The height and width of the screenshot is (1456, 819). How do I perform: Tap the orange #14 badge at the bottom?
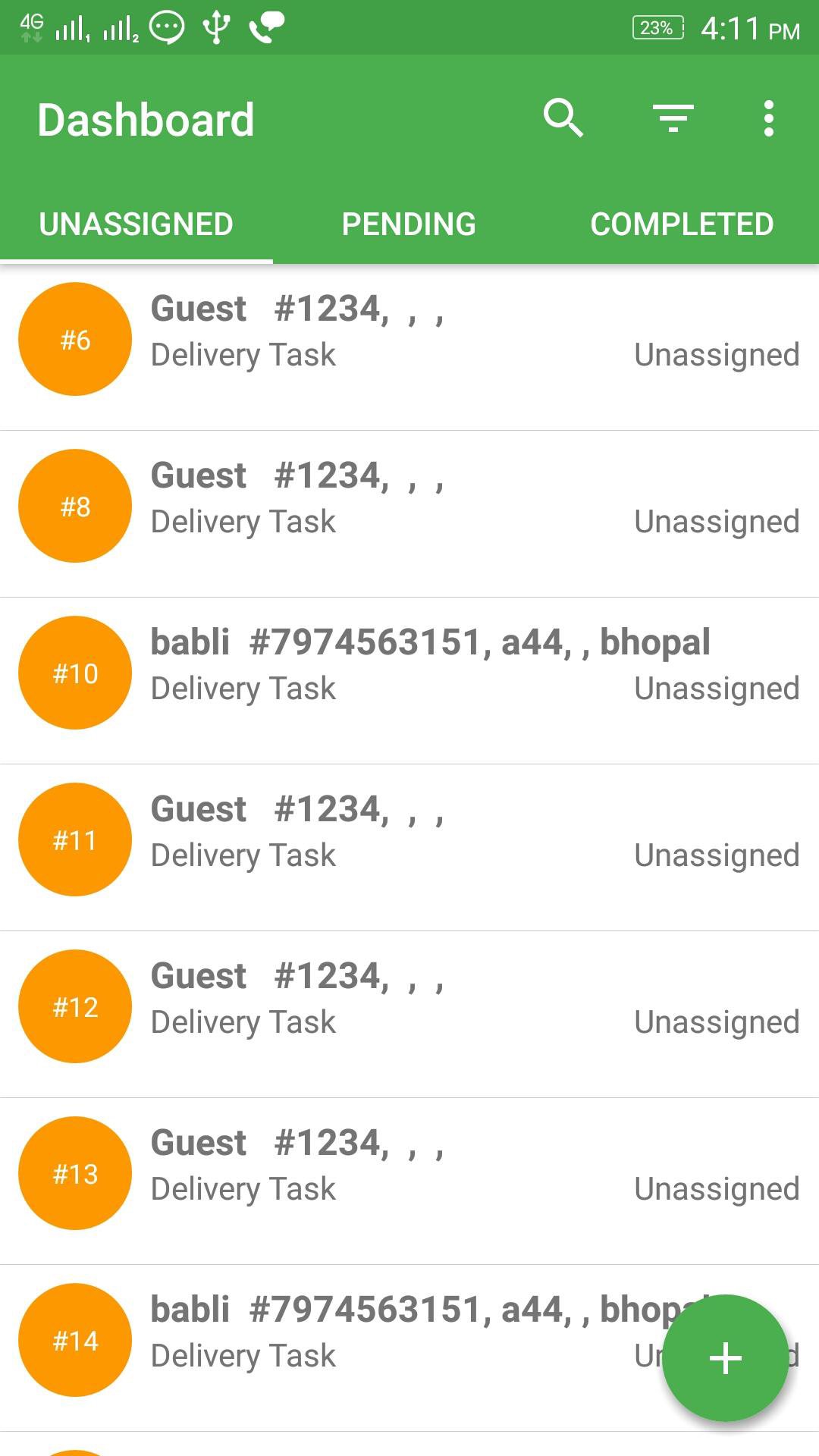click(74, 1340)
